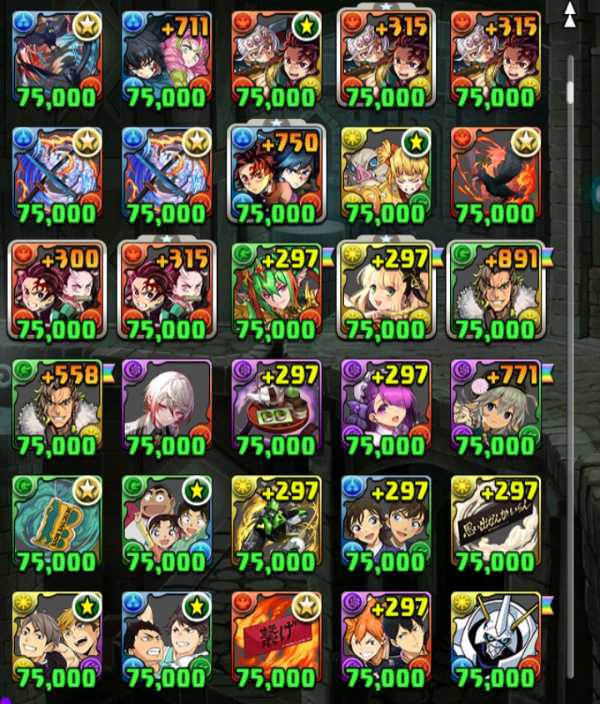Open the monster card marked +750
Viewport: 600px width, 704px height.
coord(276,175)
